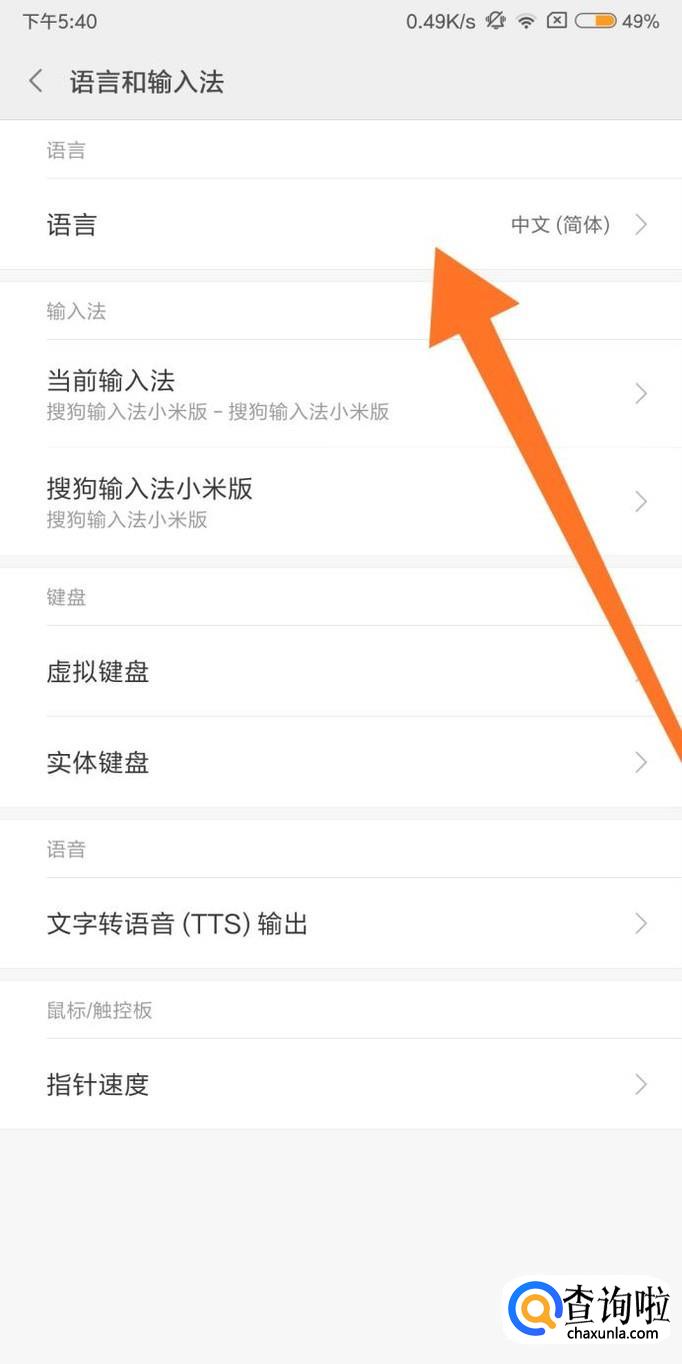
Task: Open 当前输入法 selection
Action: pyautogui.click(x=300, y=393)
